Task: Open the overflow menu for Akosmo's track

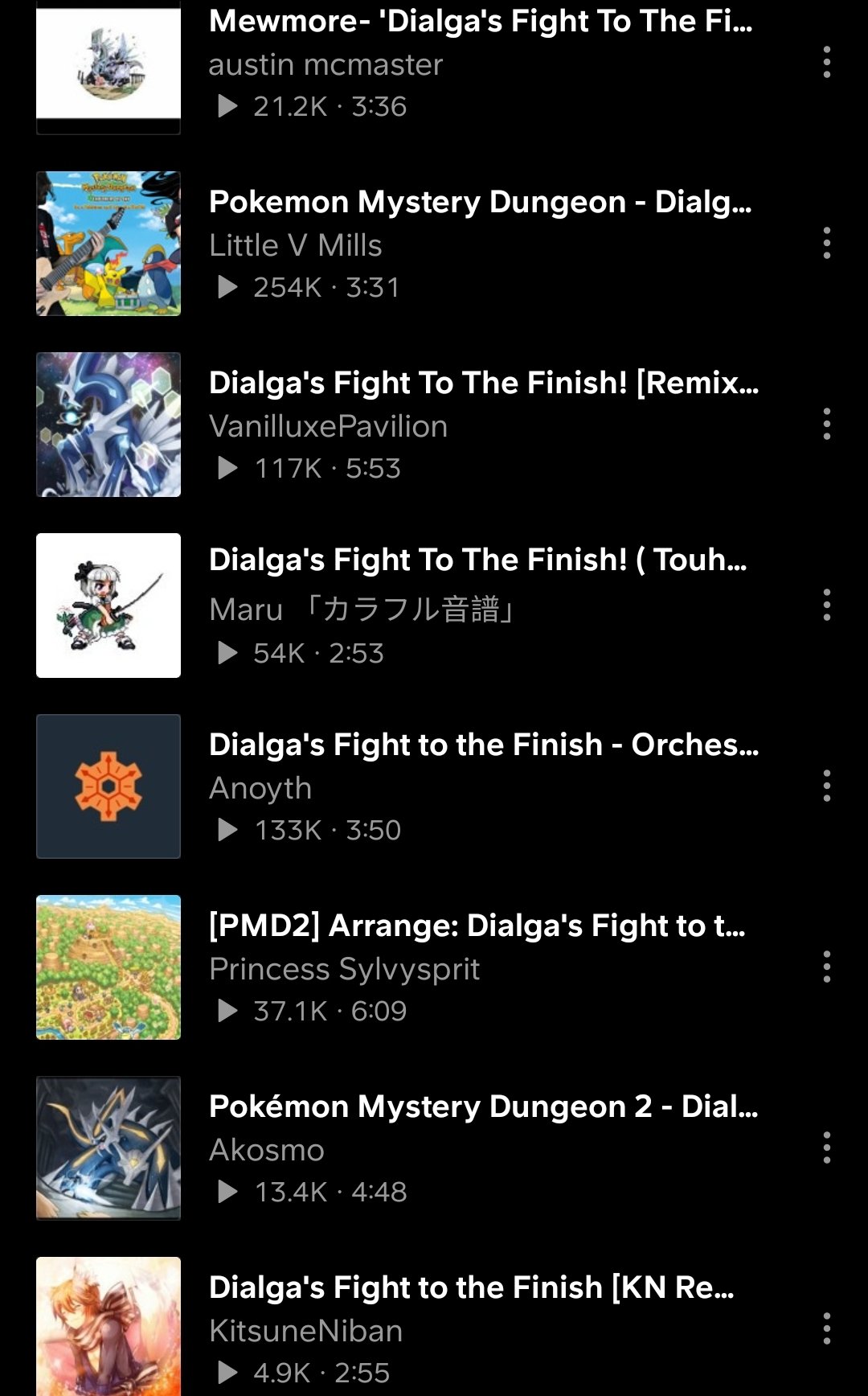Action: (x=826, y=1148)
